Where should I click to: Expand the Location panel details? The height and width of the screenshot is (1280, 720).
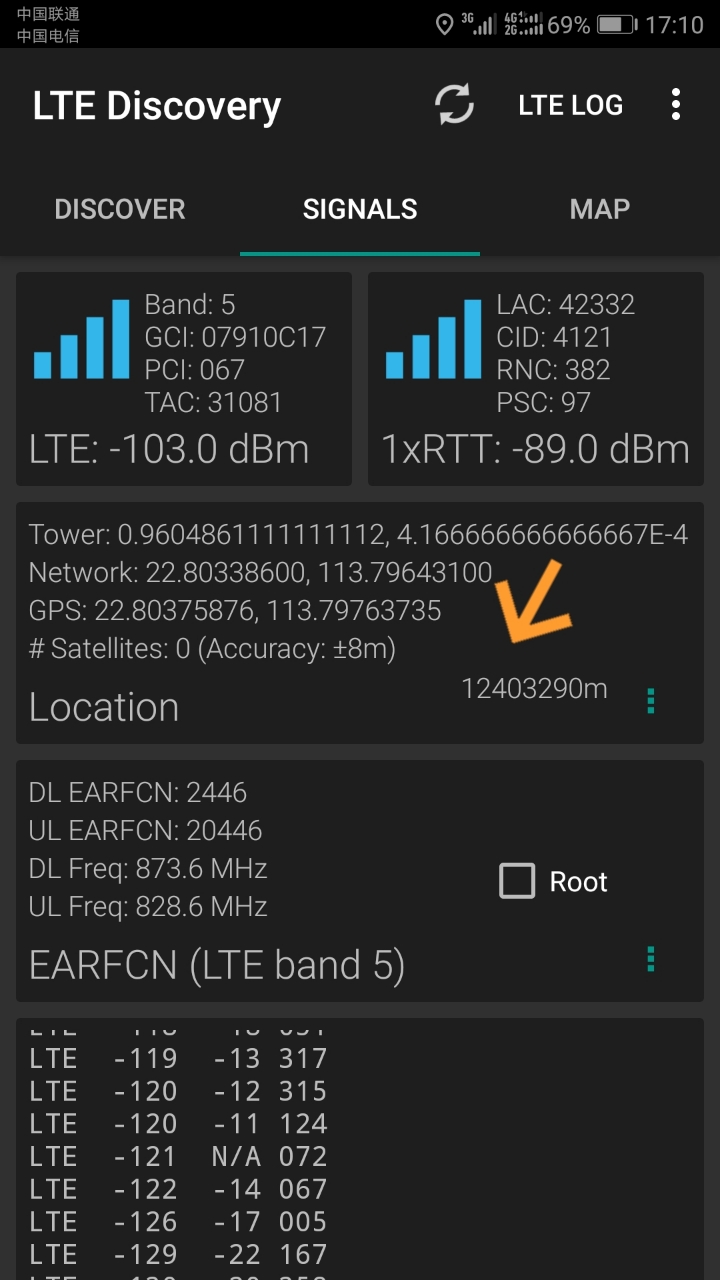point(104,707)
